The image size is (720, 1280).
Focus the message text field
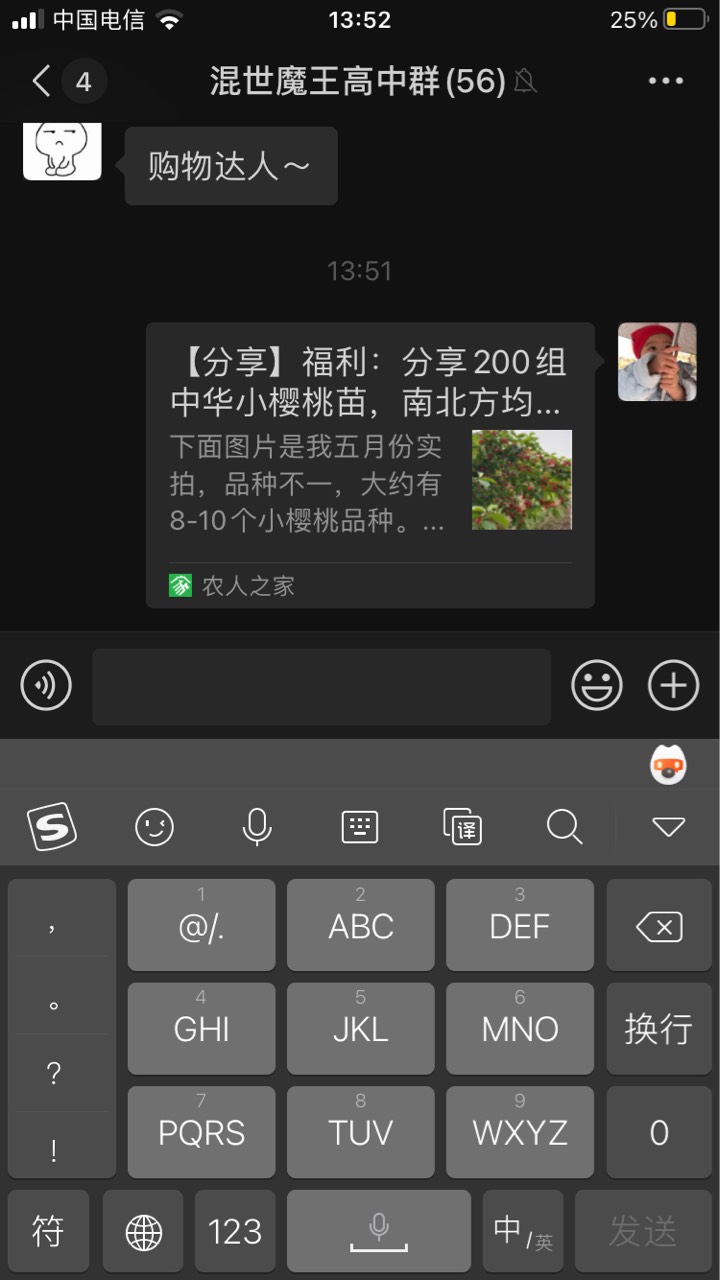tap(321, 687)
